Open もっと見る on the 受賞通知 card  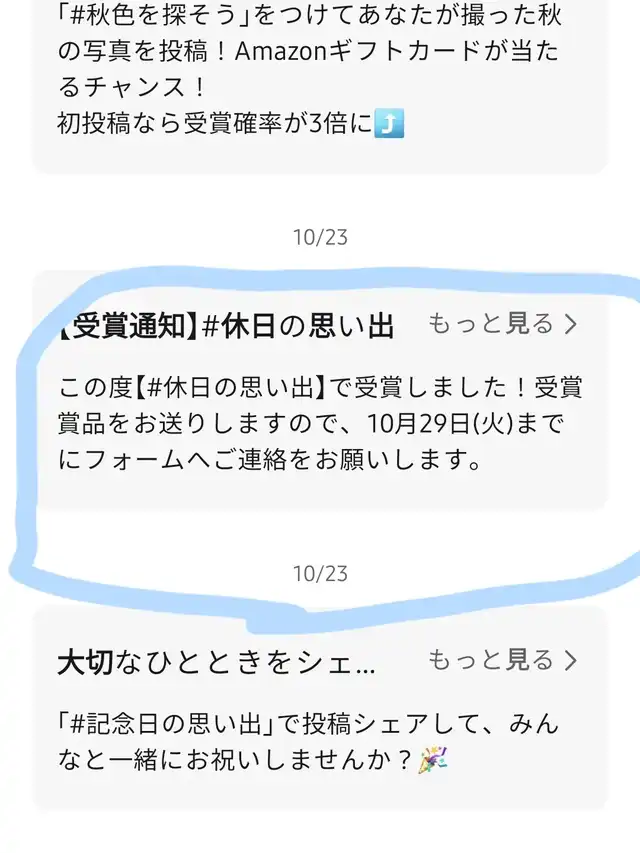(502, 324)
